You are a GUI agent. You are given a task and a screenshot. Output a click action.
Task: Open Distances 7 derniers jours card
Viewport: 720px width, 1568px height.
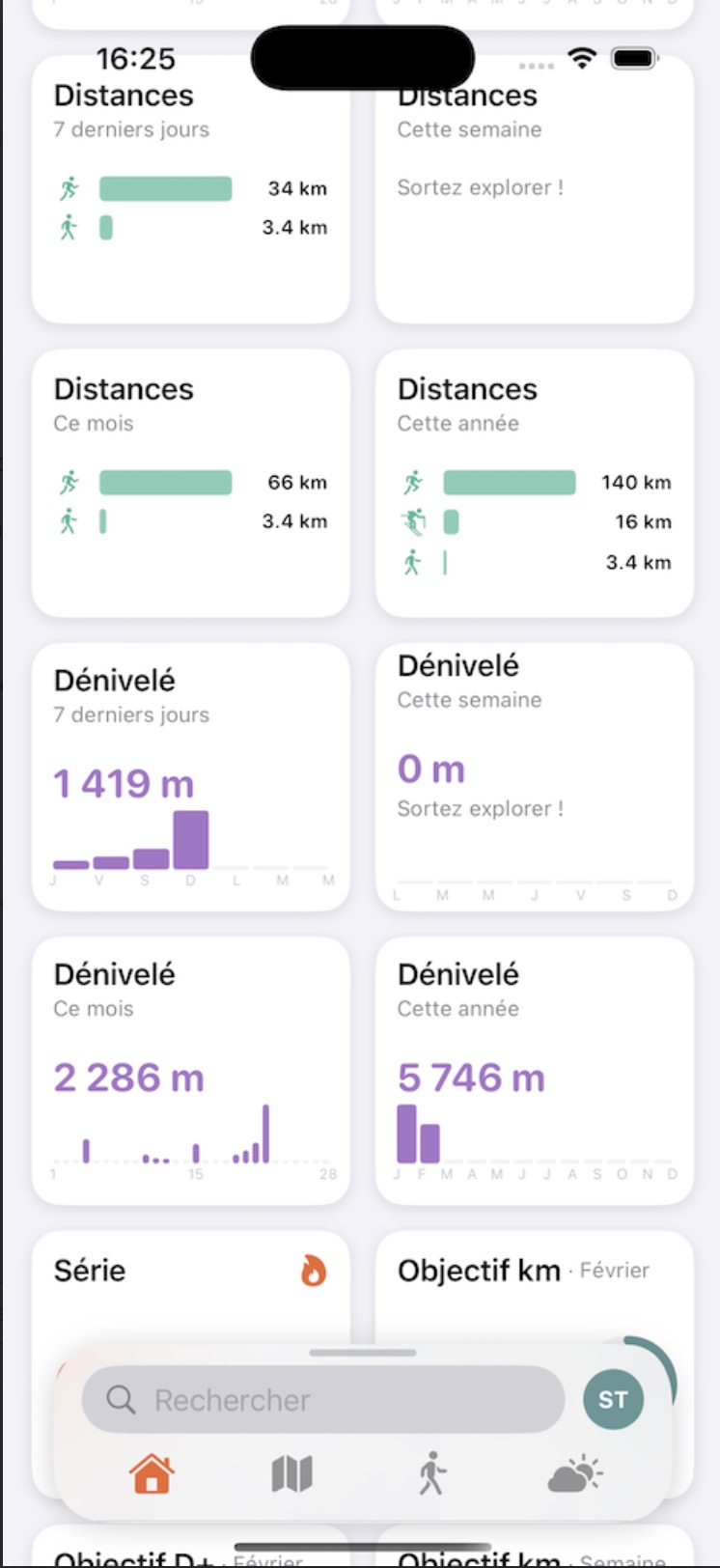click(x=191, y=193)
